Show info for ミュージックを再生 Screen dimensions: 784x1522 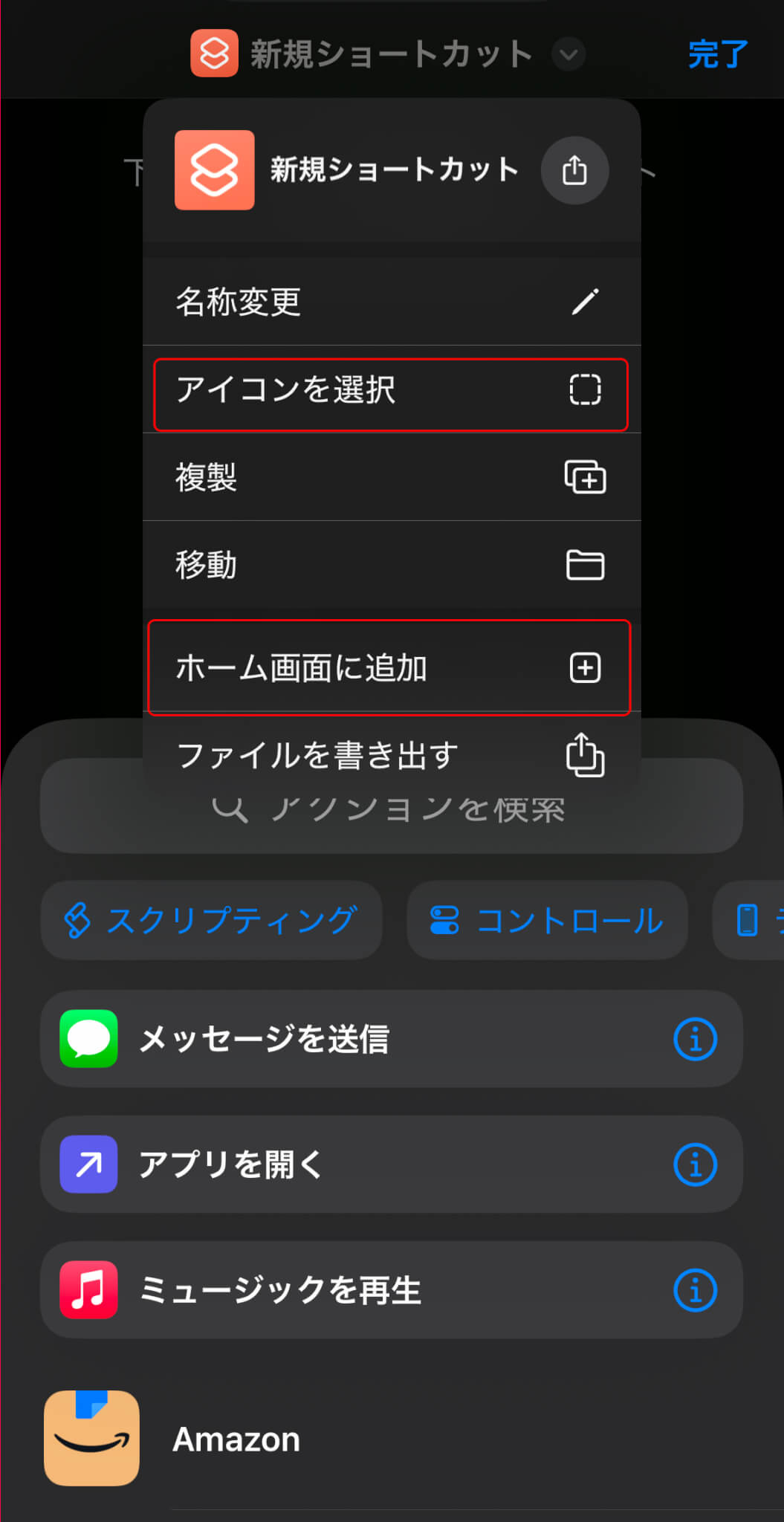(695, 1289)
